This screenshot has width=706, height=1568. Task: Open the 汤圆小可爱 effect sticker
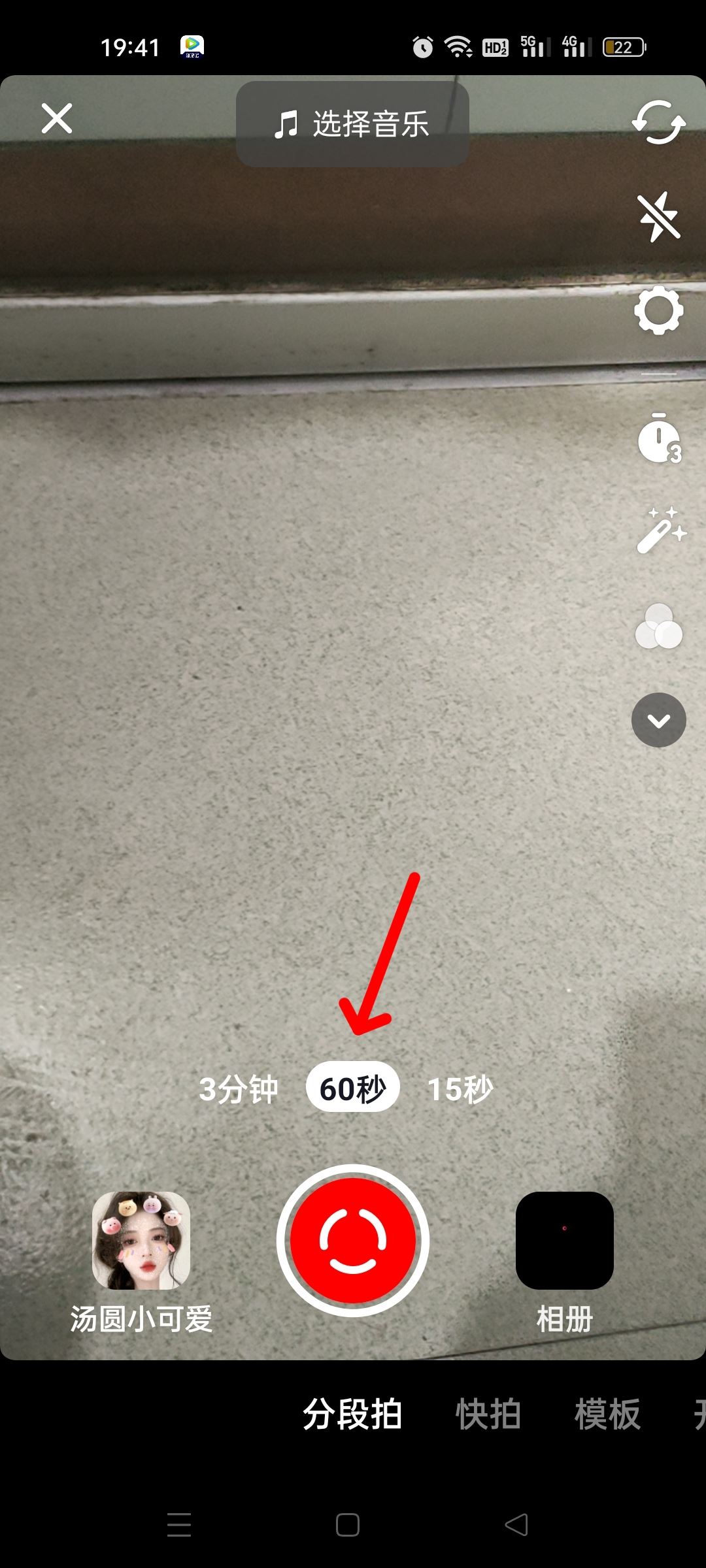click(x=141, y=1241)
